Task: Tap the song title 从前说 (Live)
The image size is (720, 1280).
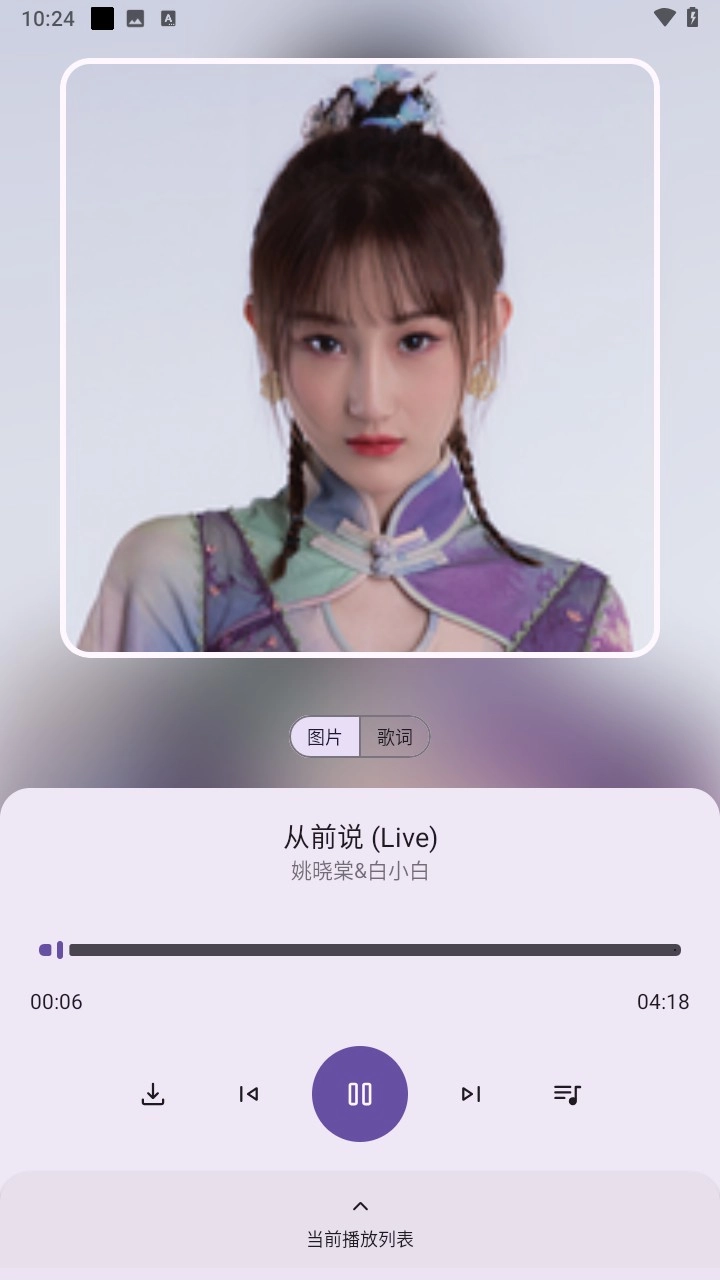Action: (360, 837)
